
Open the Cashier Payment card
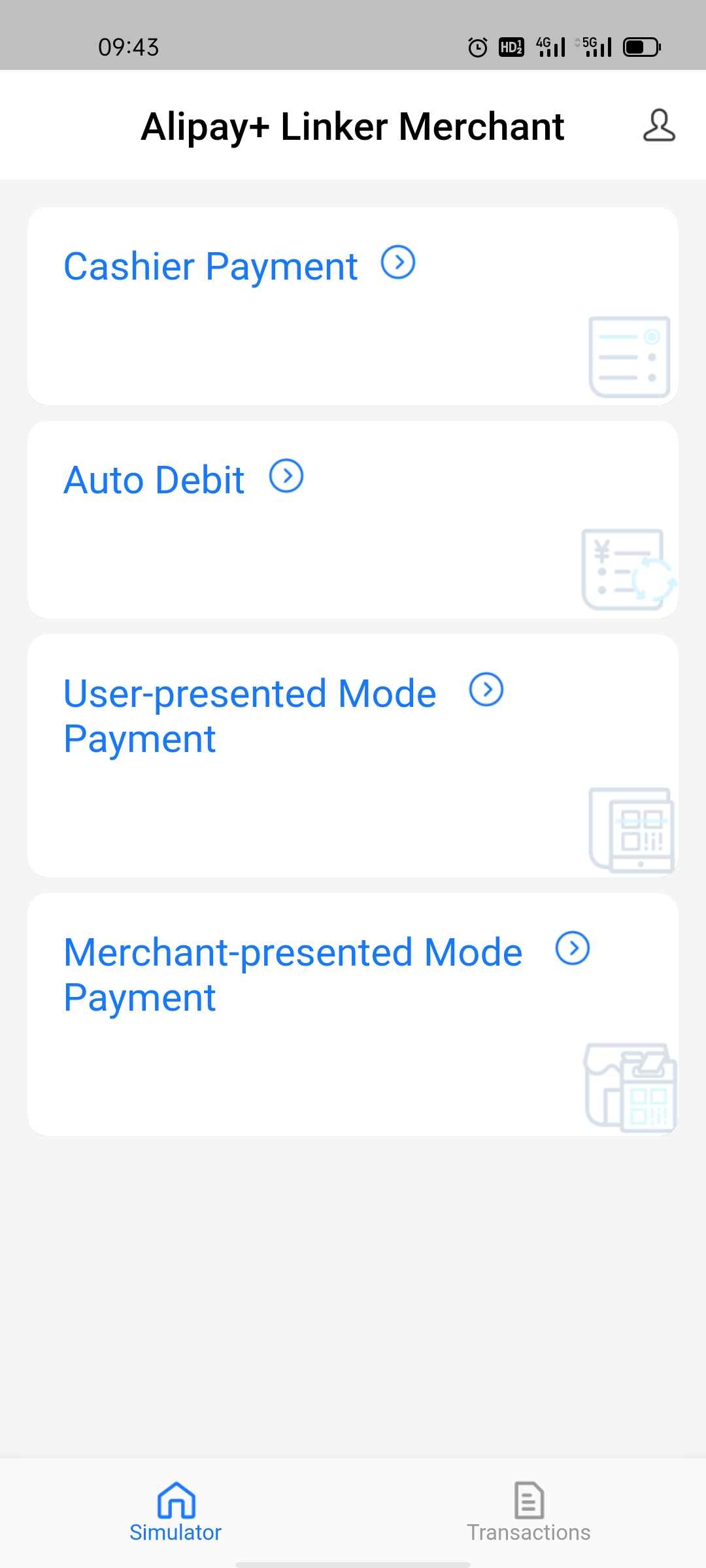[x=352, y=306]
